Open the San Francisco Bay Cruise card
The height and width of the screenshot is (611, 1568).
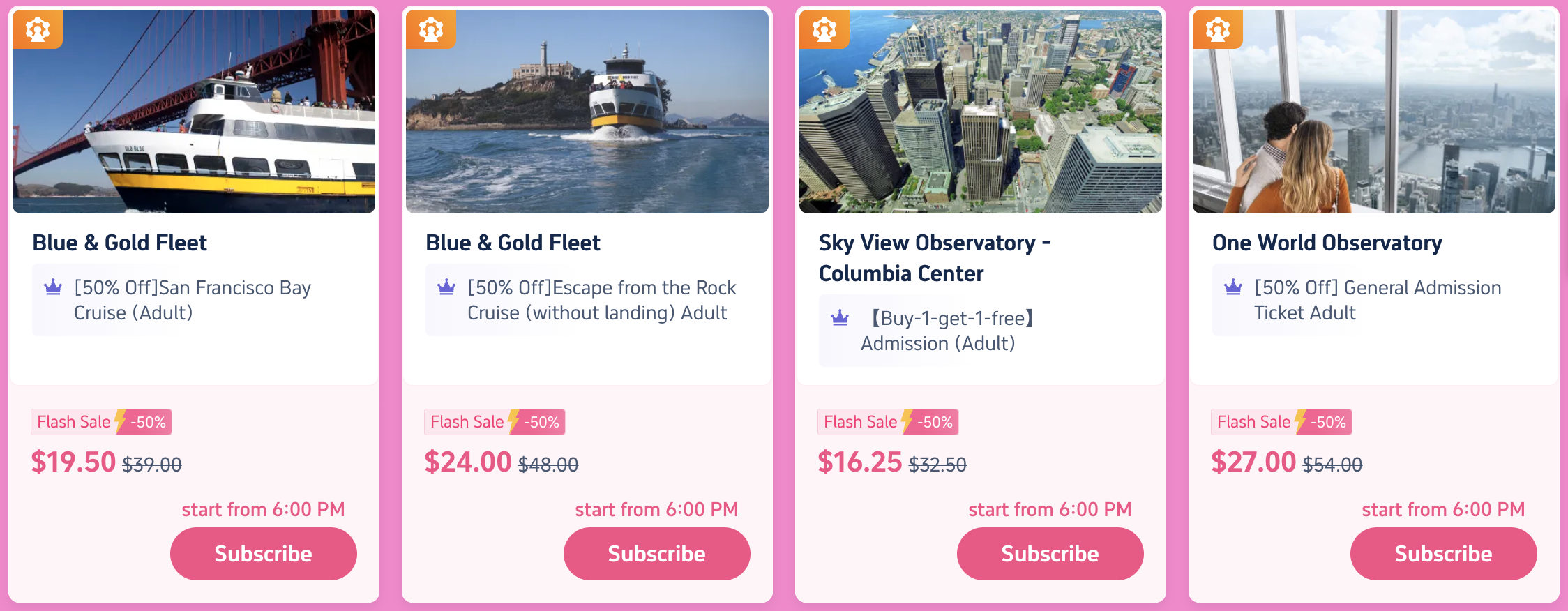194,112
